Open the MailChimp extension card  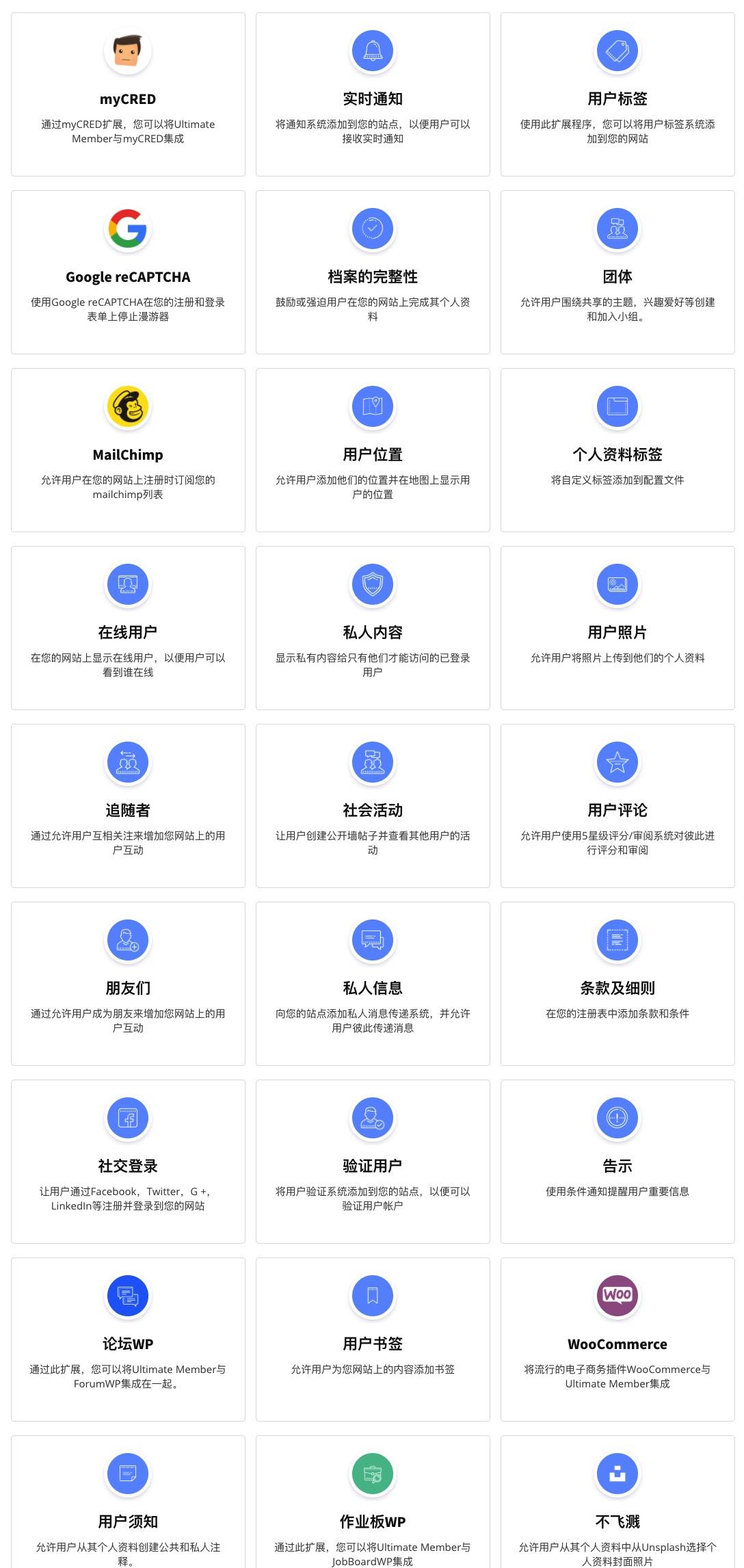pyautogui.click(x=128, y=455)
